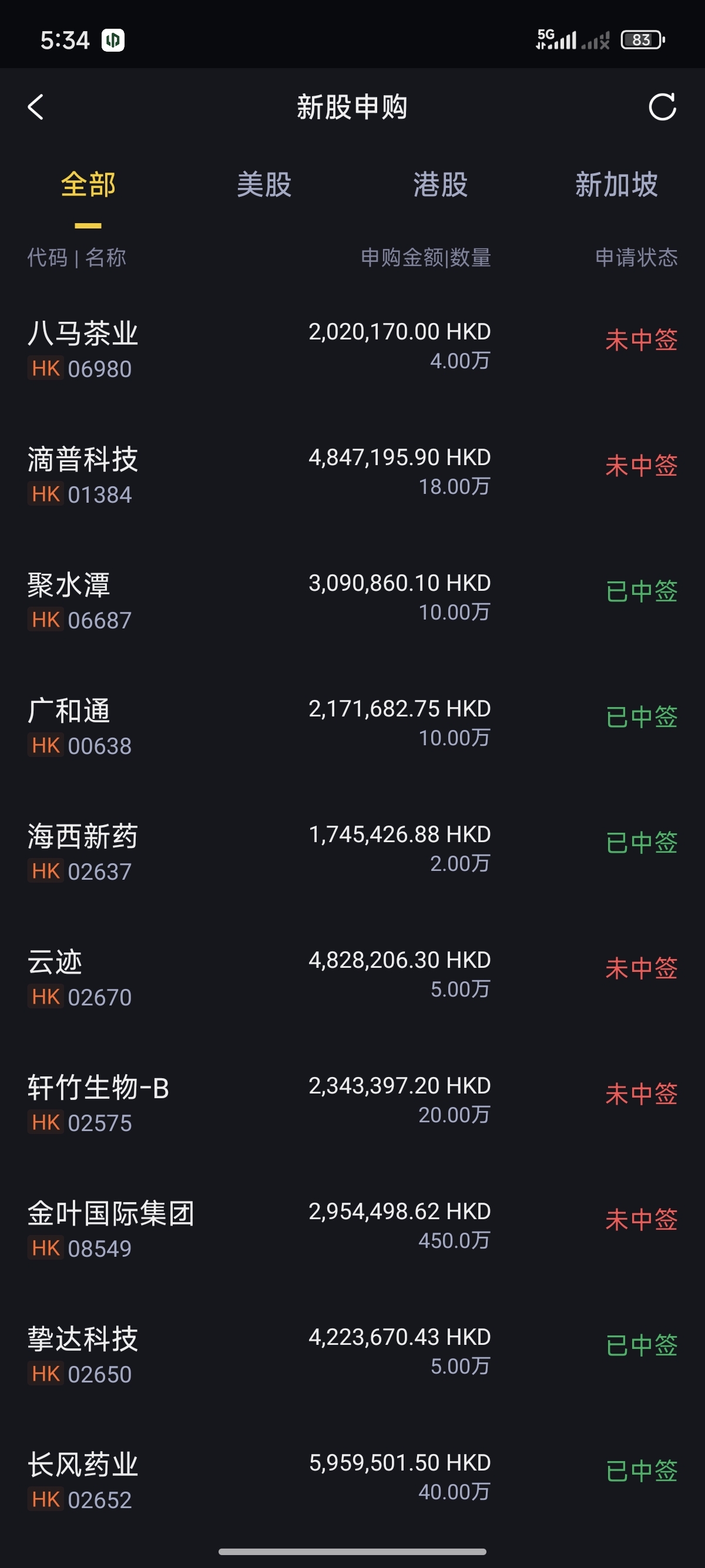
Task: View the 广和通 00638 subscription details
Action: coord(352,726)
